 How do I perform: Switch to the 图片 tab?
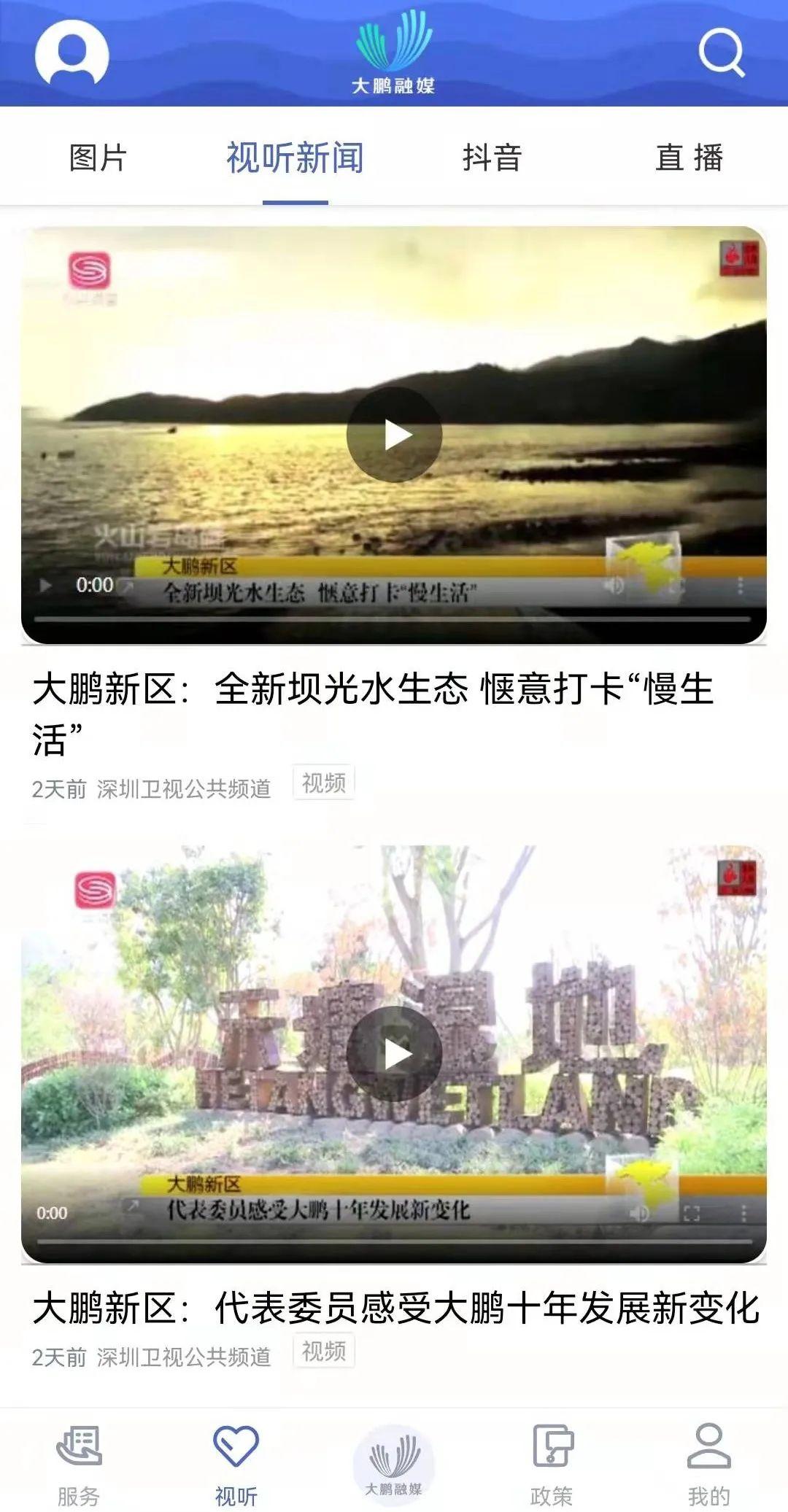point(98,158)
